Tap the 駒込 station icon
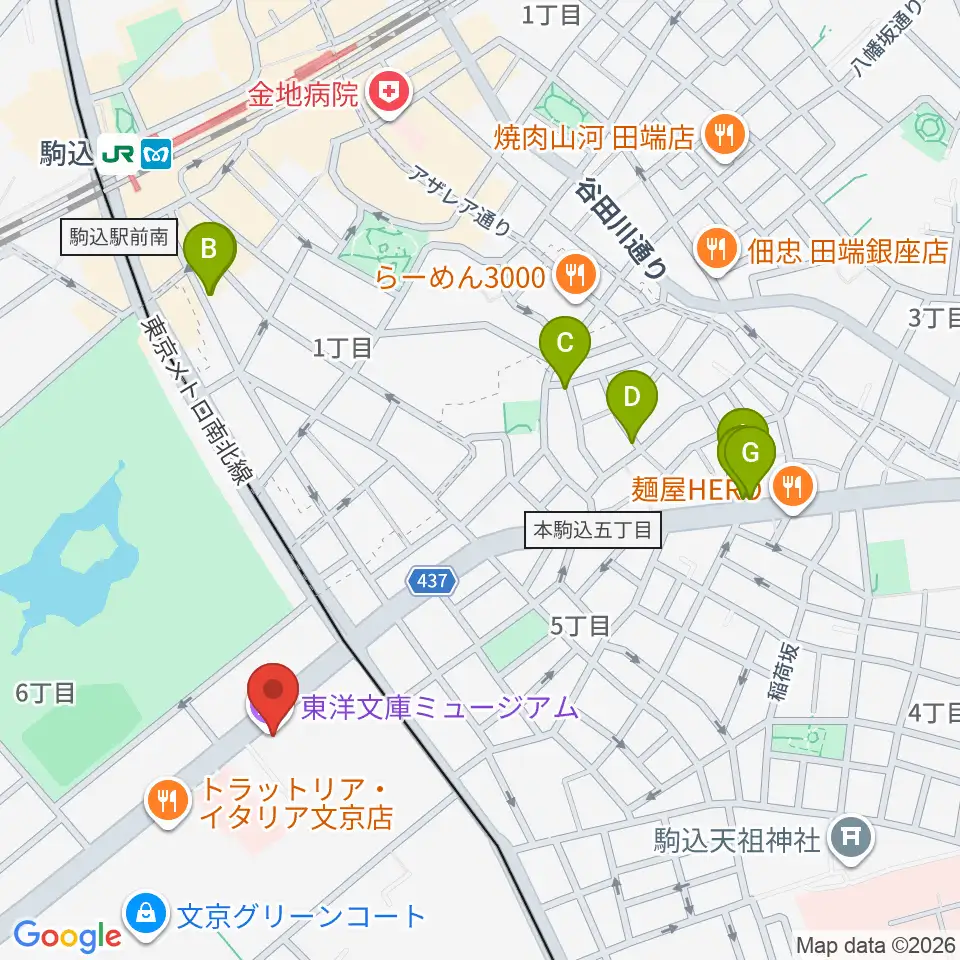This screenshot has width=960, height=960. pos(135,154)
